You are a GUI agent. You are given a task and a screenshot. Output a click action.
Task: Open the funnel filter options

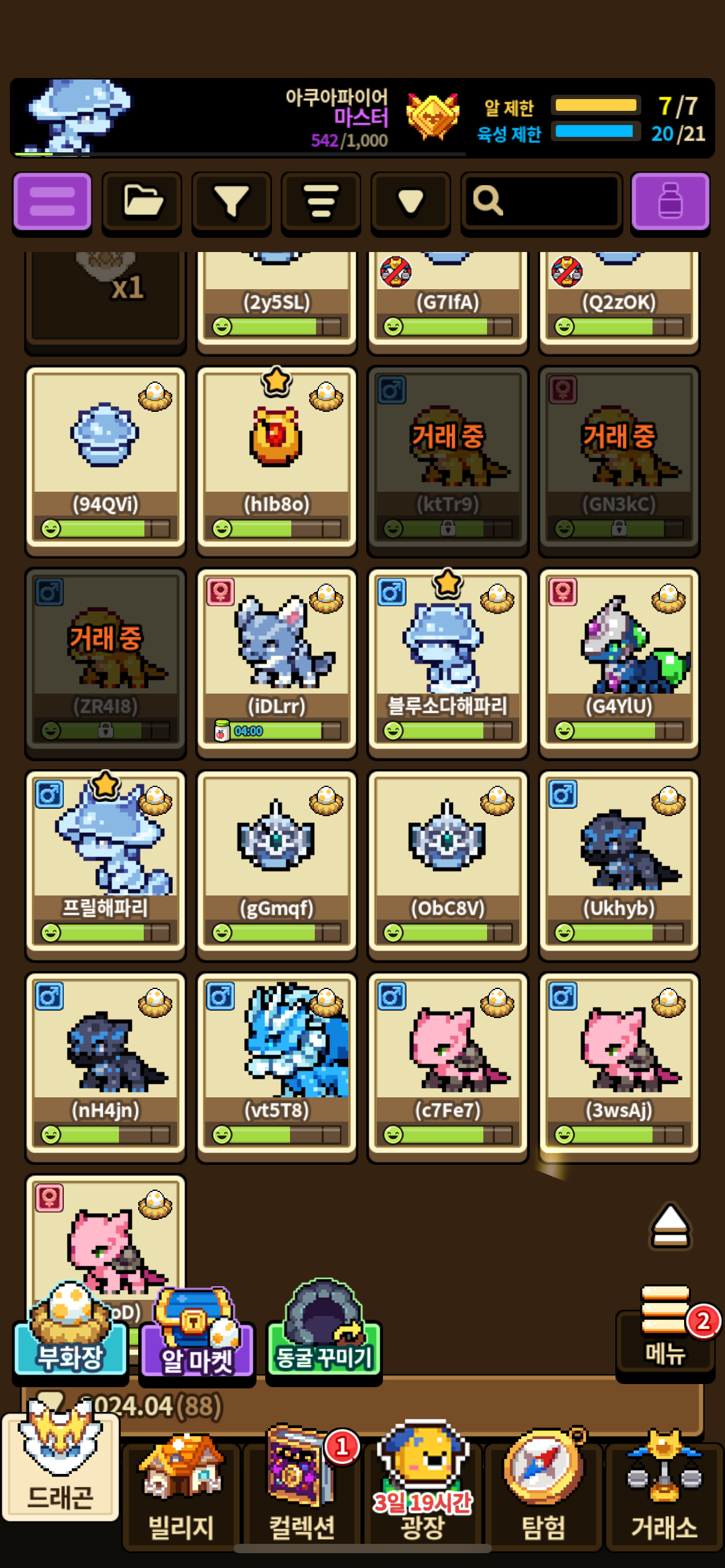(231, 202)
